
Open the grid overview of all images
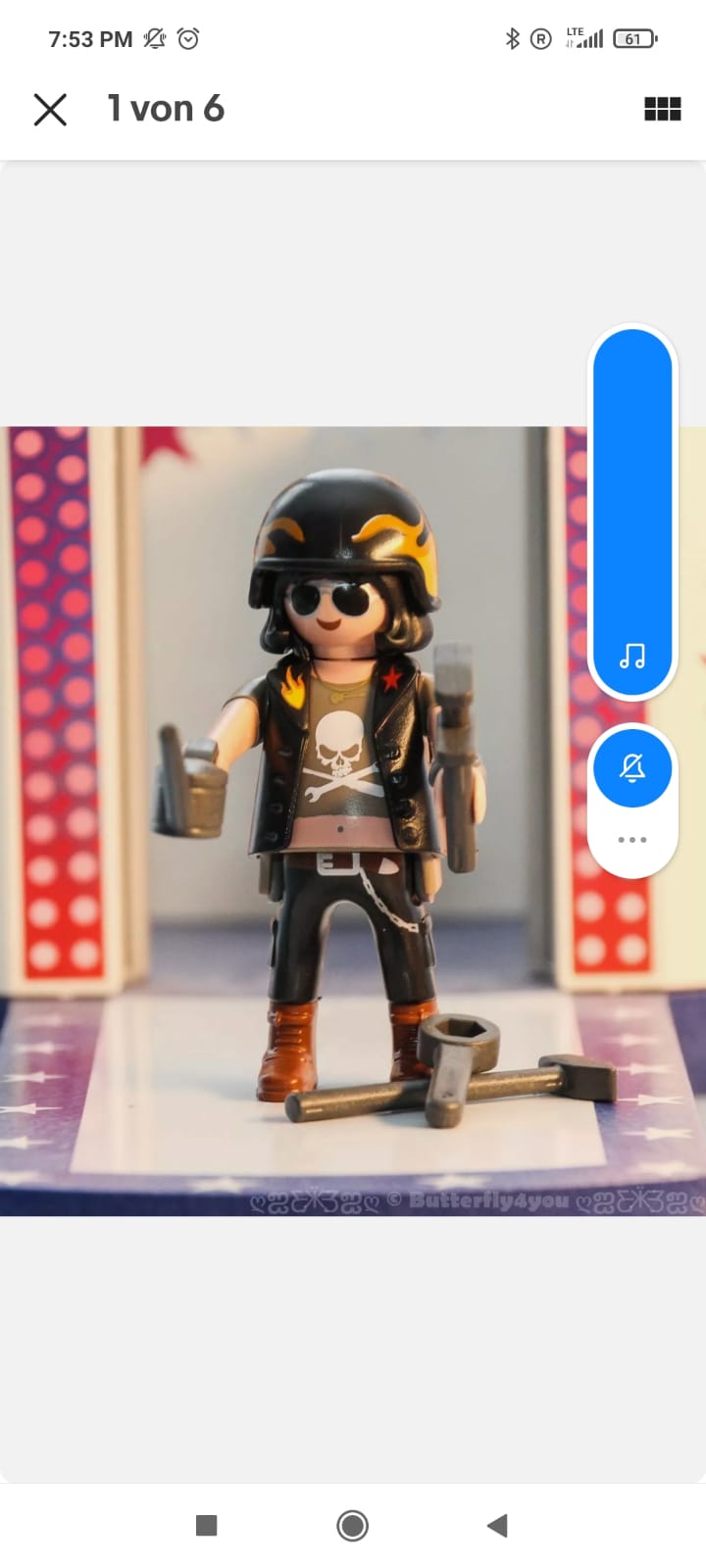662,110
